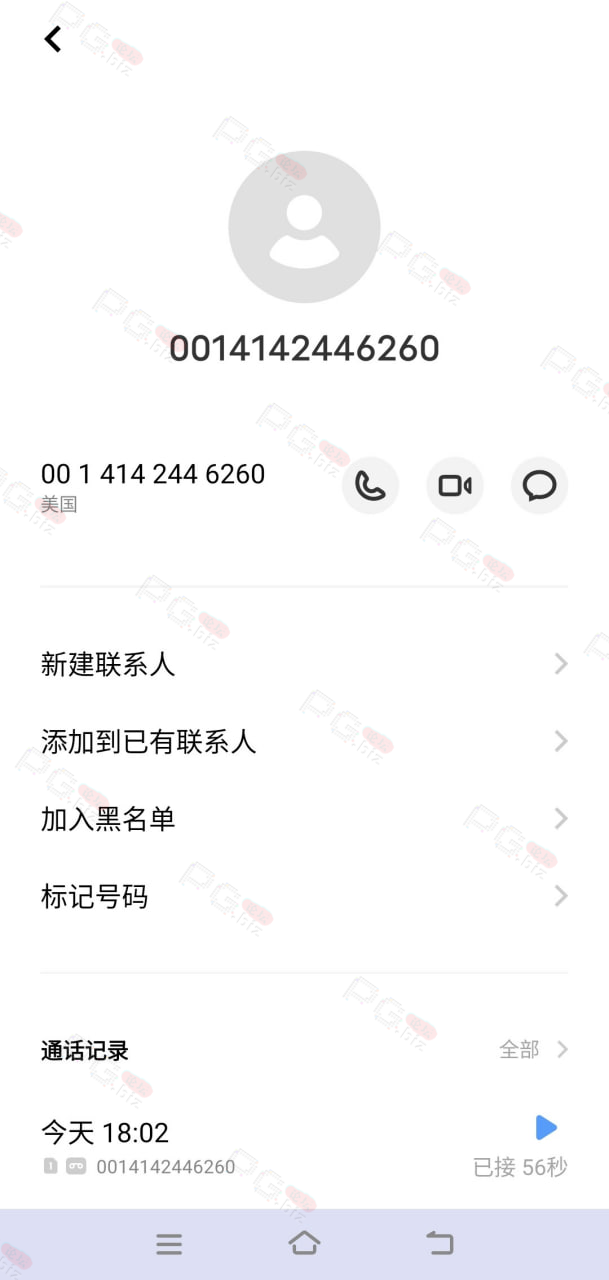This screenshot has width=609, height=1280.
Task: Open 加入黑名单 option
Action: (x=304, y=820)
